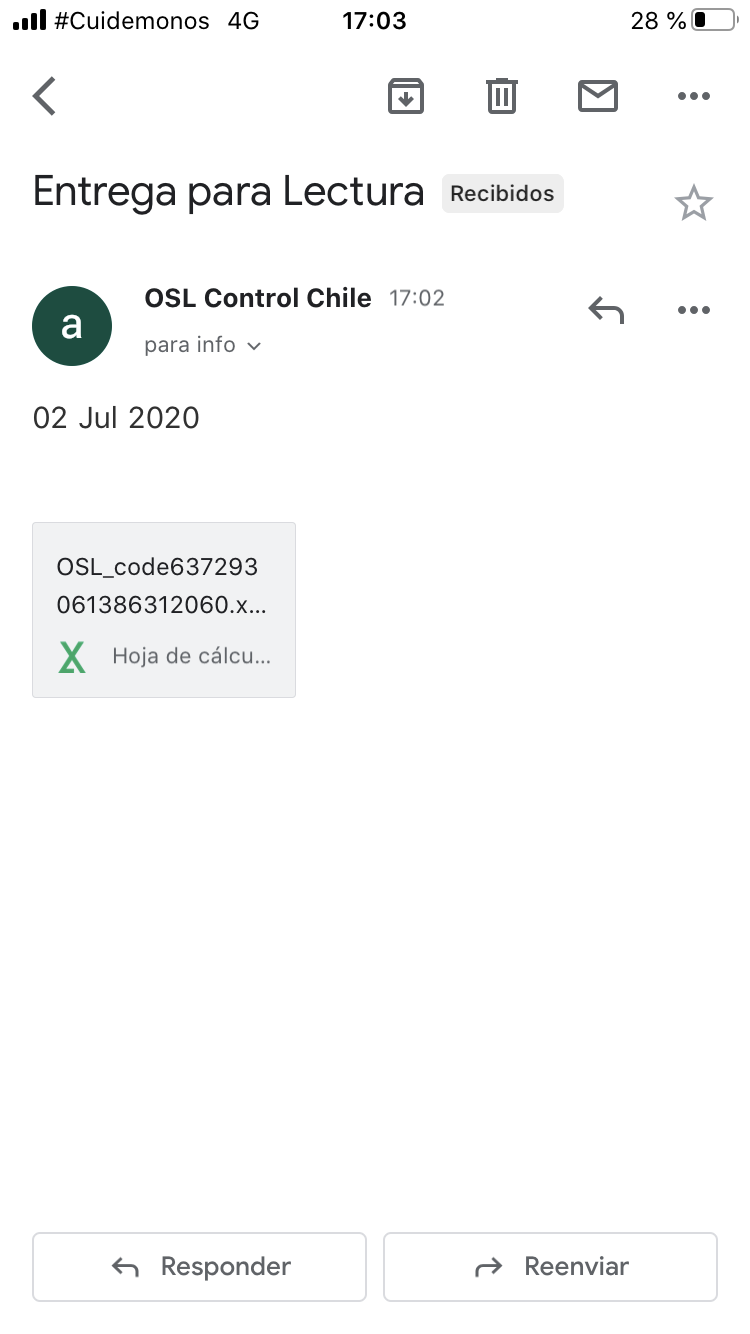Tap the Responder button
Screen dimensions: 750x1334
pyautogui.click(x=200, y=1267)
